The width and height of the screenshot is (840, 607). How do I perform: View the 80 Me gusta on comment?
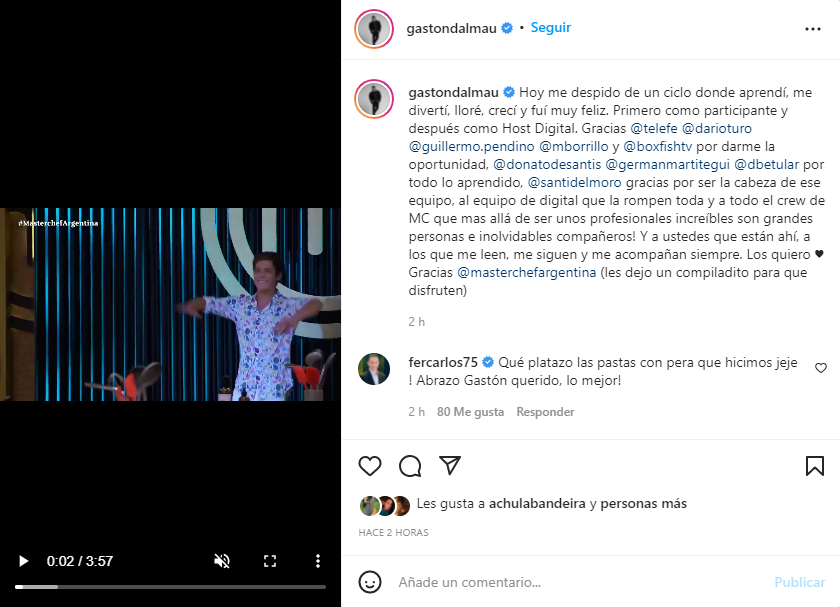pyautogui.click(x=470, y=412)
